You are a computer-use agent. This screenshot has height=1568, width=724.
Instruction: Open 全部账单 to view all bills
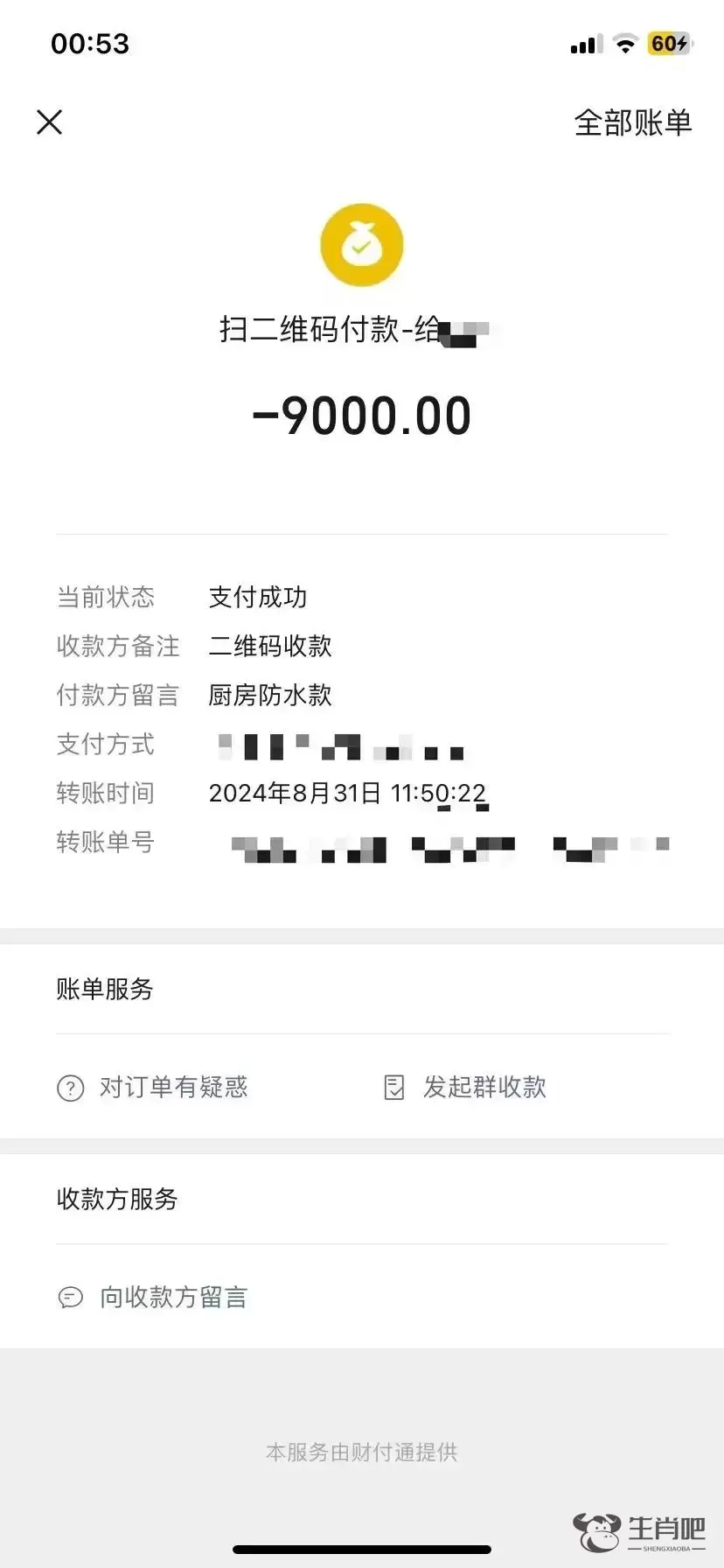632,122
